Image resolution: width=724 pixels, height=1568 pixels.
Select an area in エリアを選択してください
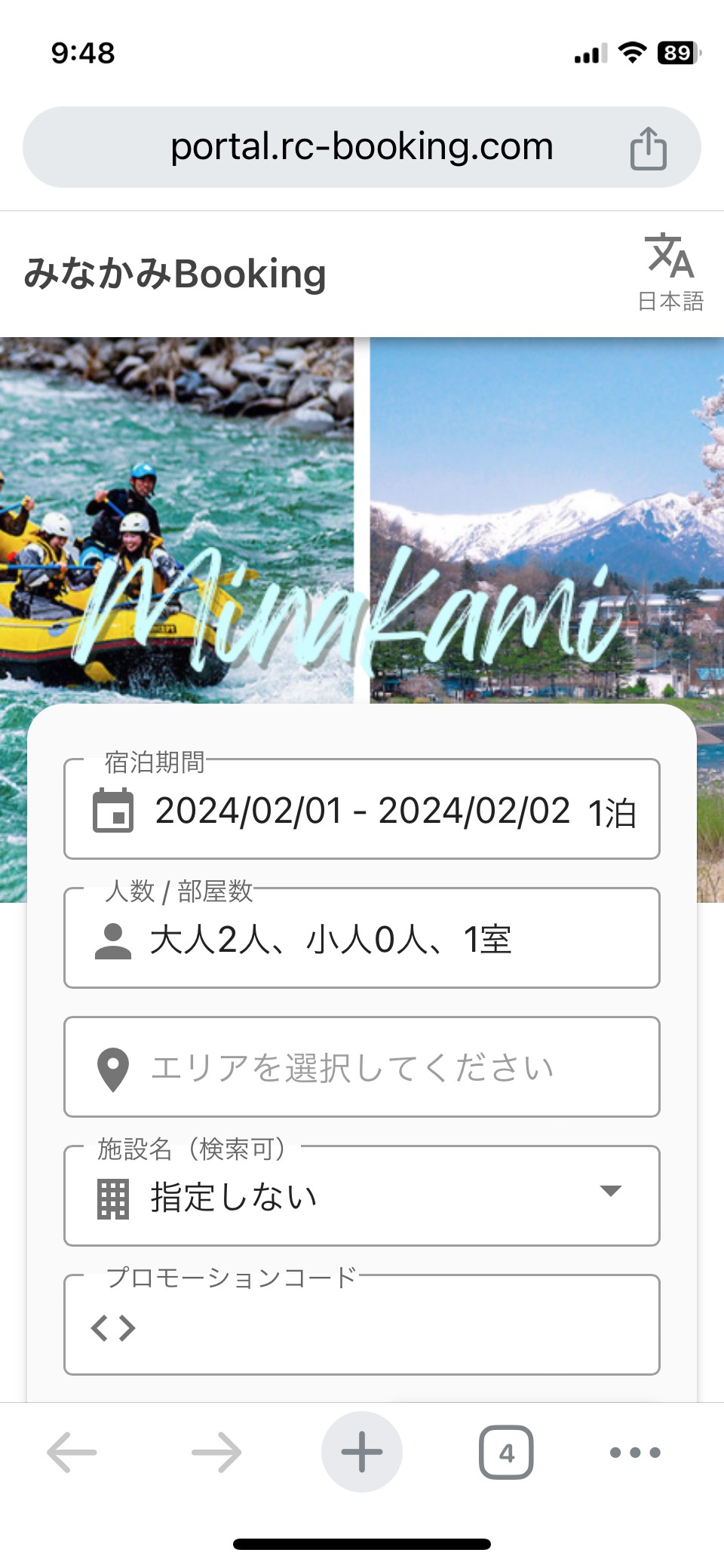pos(362,1067)
